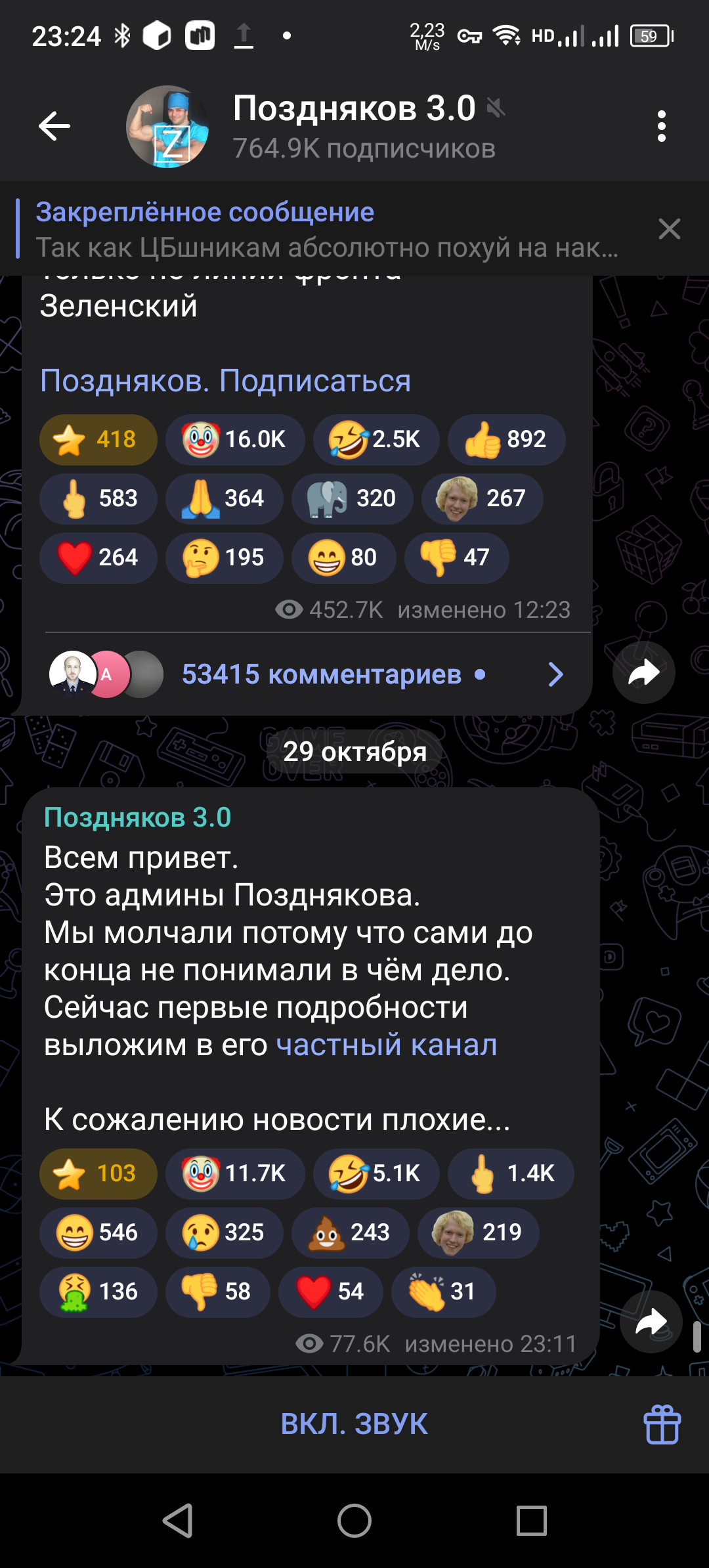Go back from the channel
The height and width of the screenshot is (1568, 709).
[x=54, y=126]
